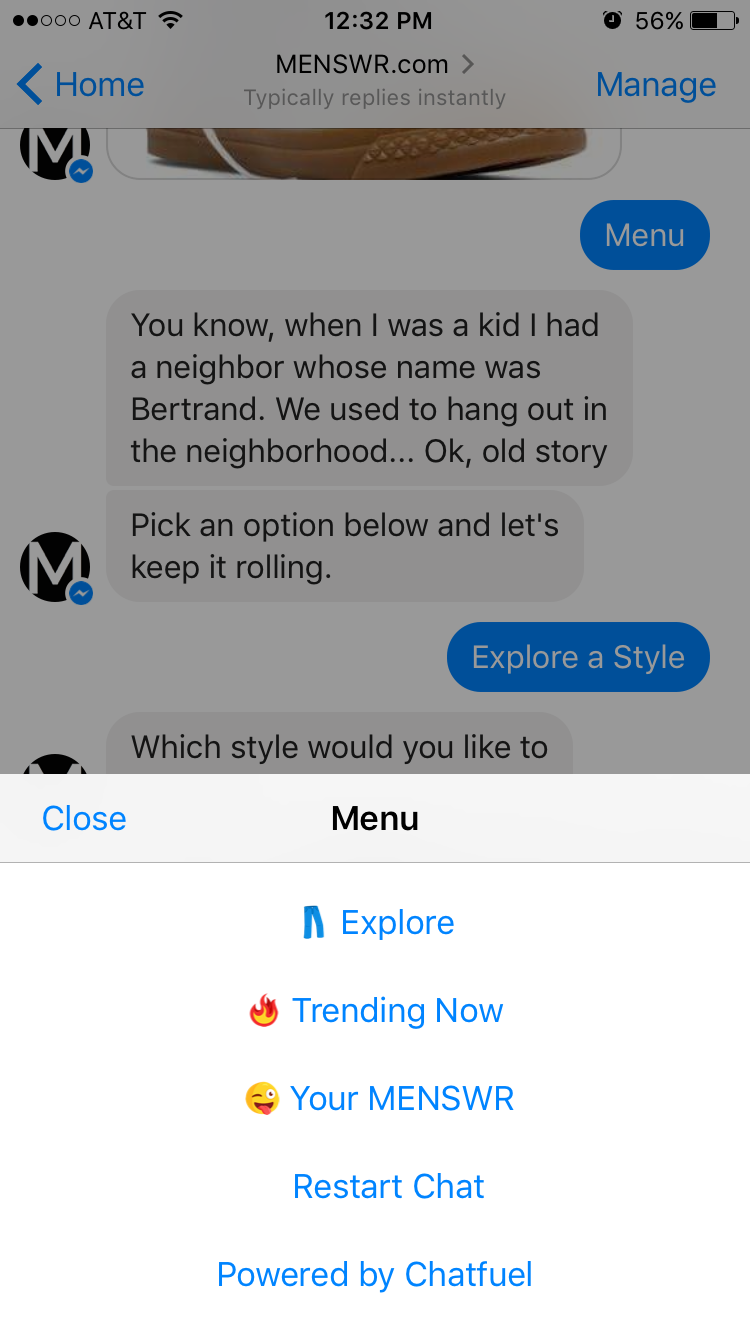Click the jeans icon beside Explore
Viewport: 750px width, 1334px height.
(x=312, y=921)
